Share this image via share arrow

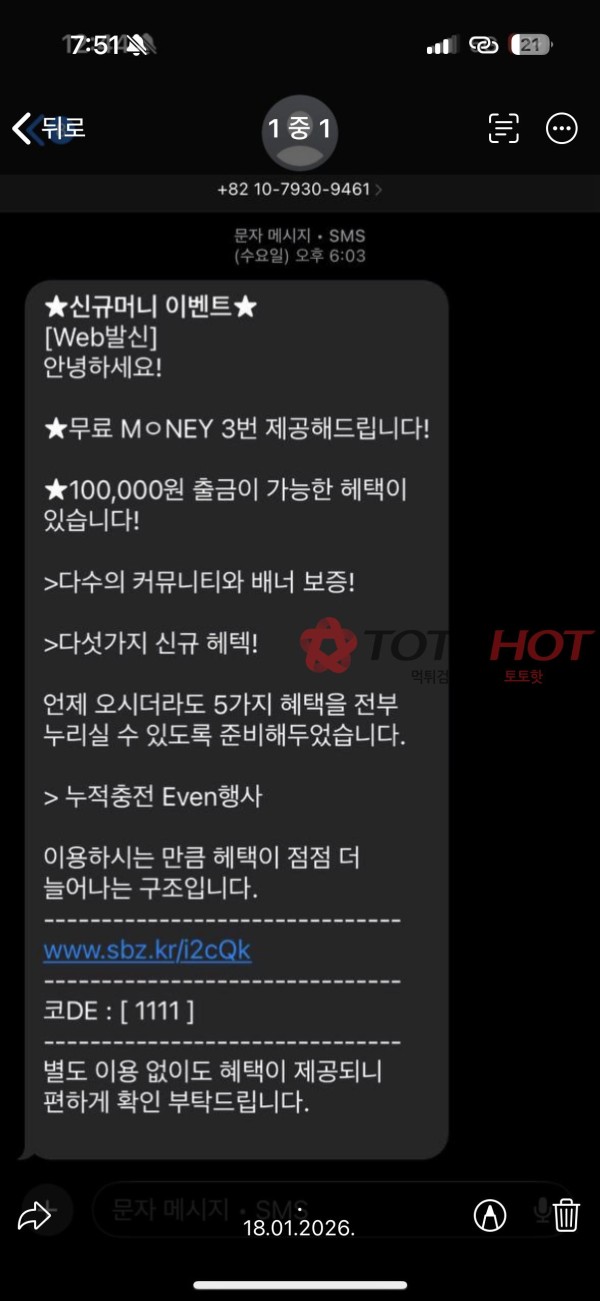tap(34, 1215)
